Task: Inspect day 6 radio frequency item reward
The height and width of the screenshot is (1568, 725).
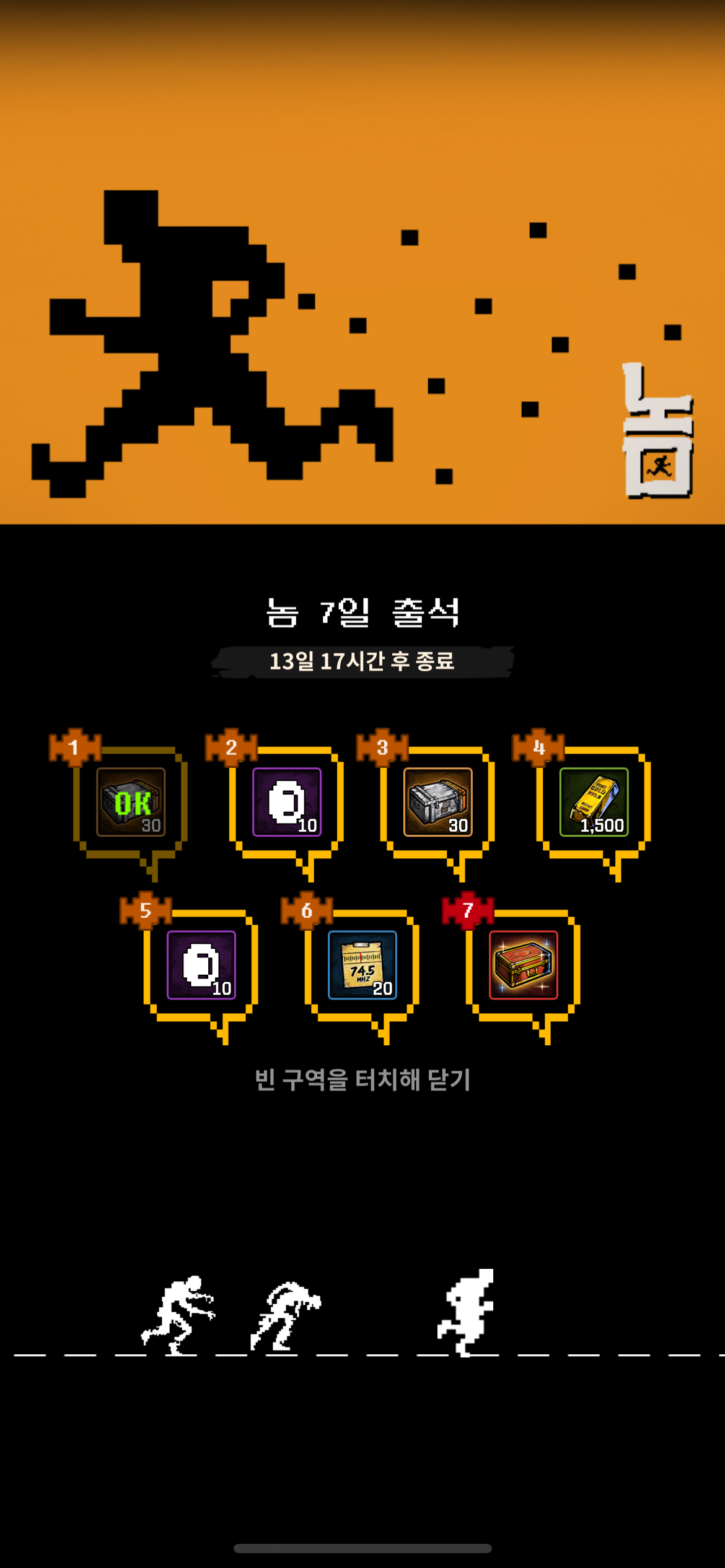Action: click(x=362, y=965)
